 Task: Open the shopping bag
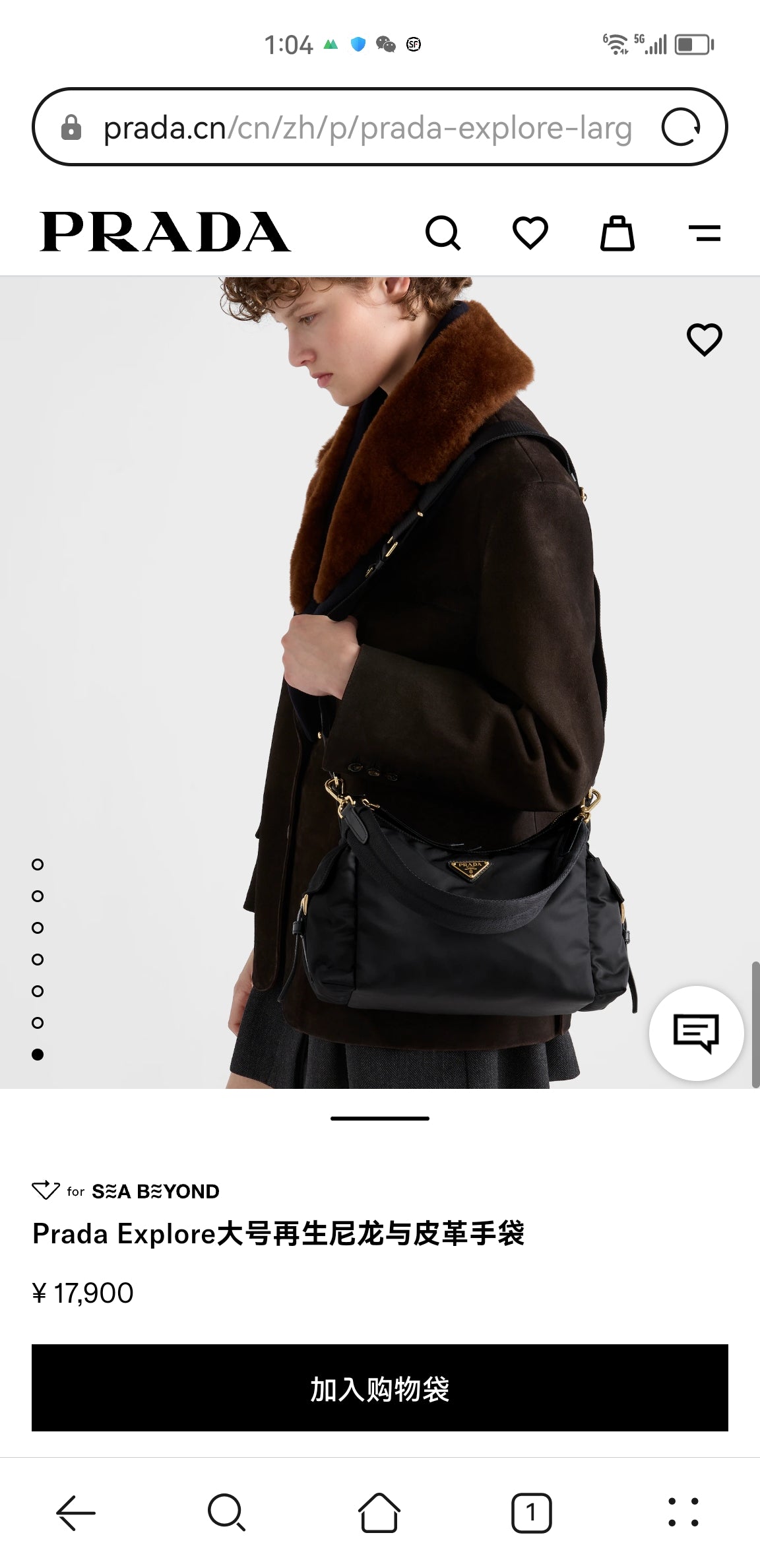617,233
